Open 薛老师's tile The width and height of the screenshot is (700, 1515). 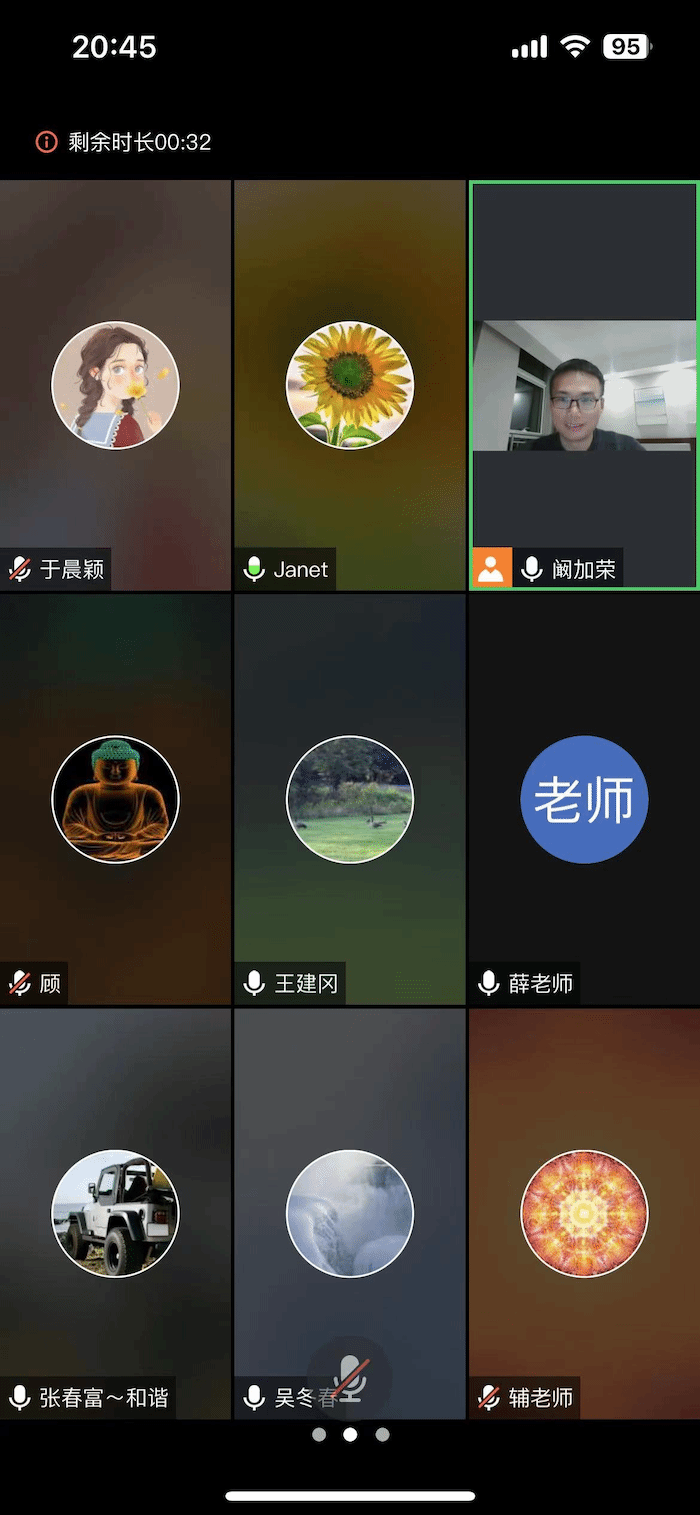(584, 799)
